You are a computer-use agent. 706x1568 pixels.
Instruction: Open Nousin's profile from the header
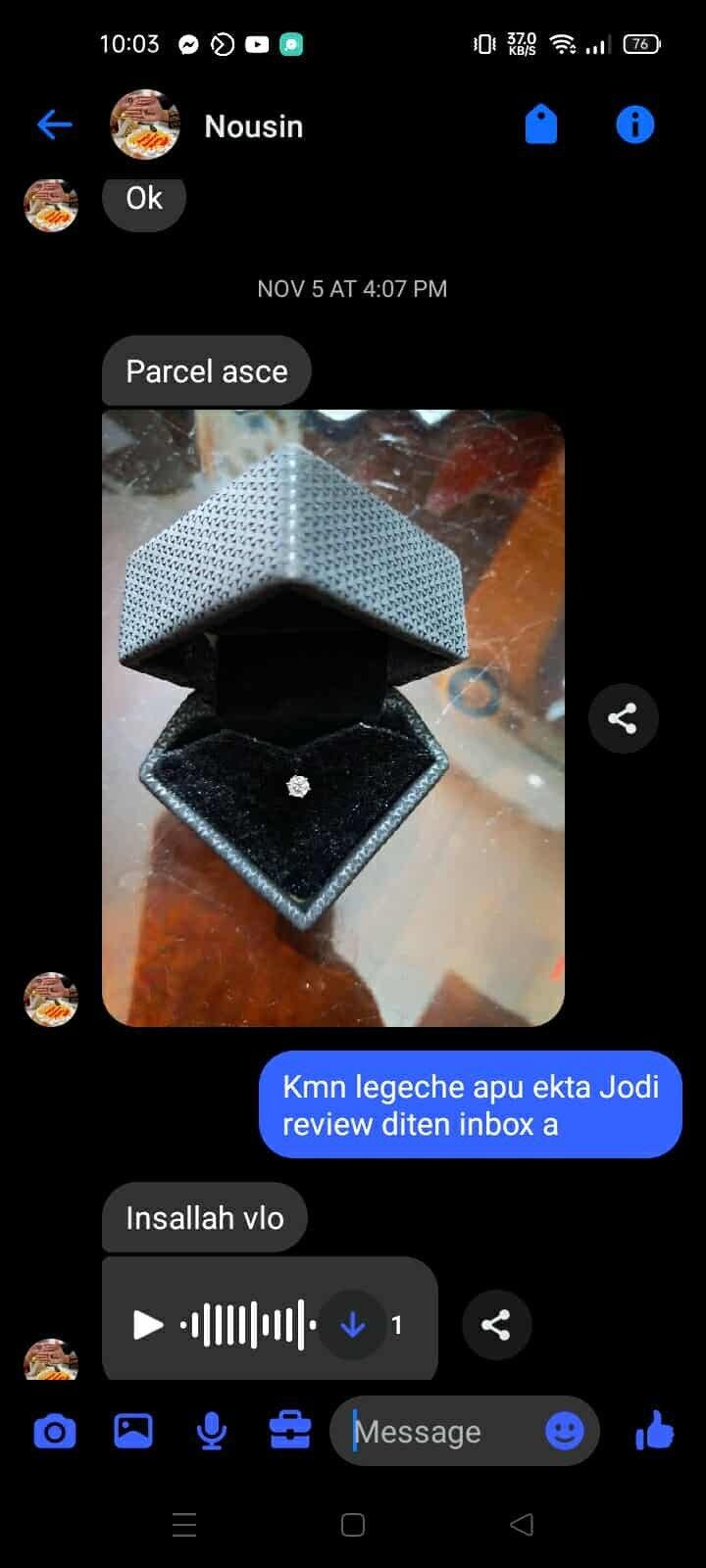(x=253, y=126)
